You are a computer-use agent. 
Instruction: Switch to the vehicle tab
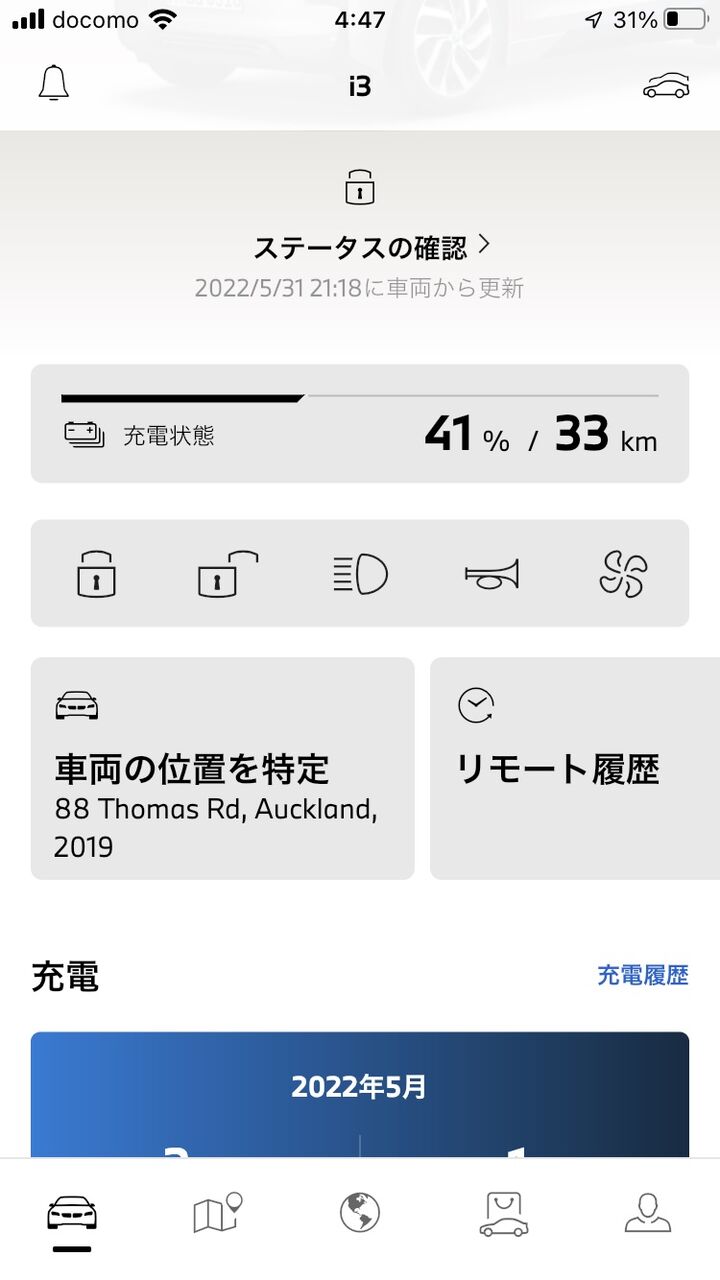pos(72,1214)
